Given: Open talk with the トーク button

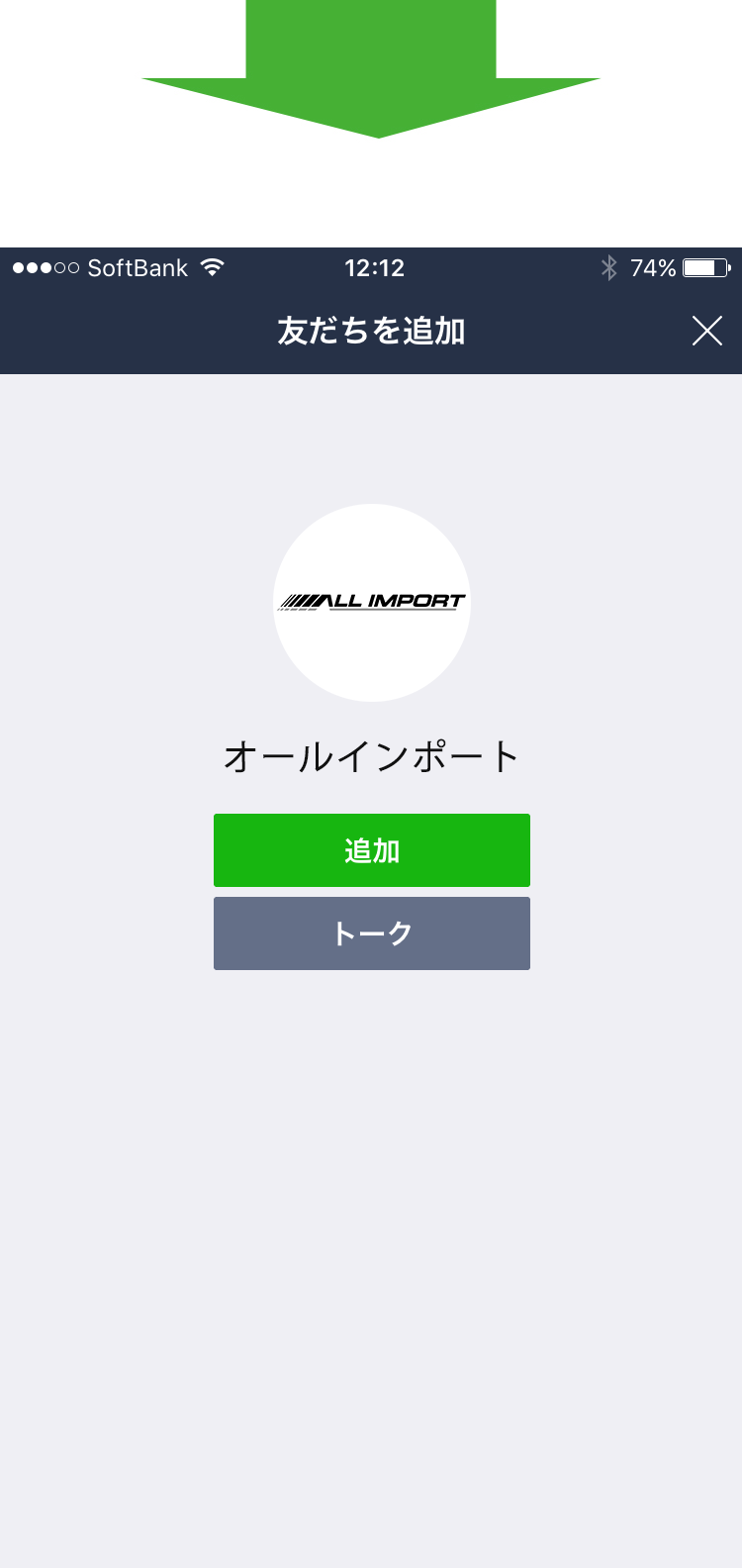Looking at the screenshot, I should (x=372, y=933).
